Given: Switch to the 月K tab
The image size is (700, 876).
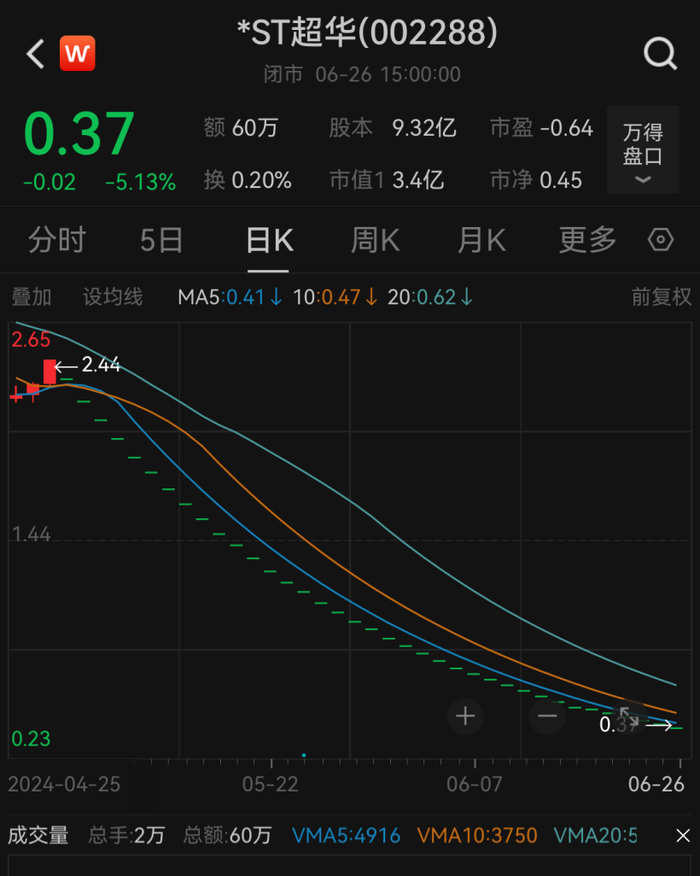Looking at the screenshot, I should [481, 240].
